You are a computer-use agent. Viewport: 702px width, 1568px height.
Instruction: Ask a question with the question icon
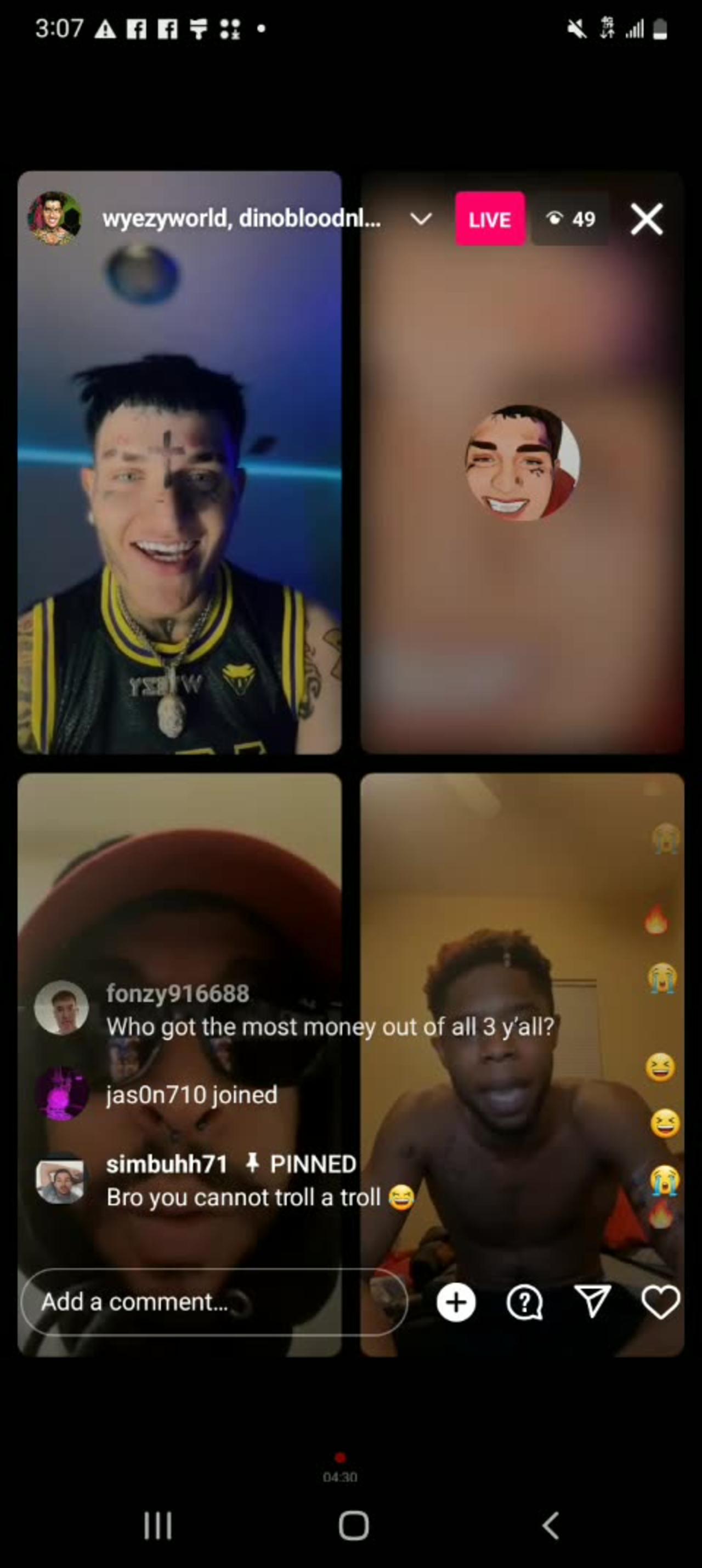[524, 1303]
